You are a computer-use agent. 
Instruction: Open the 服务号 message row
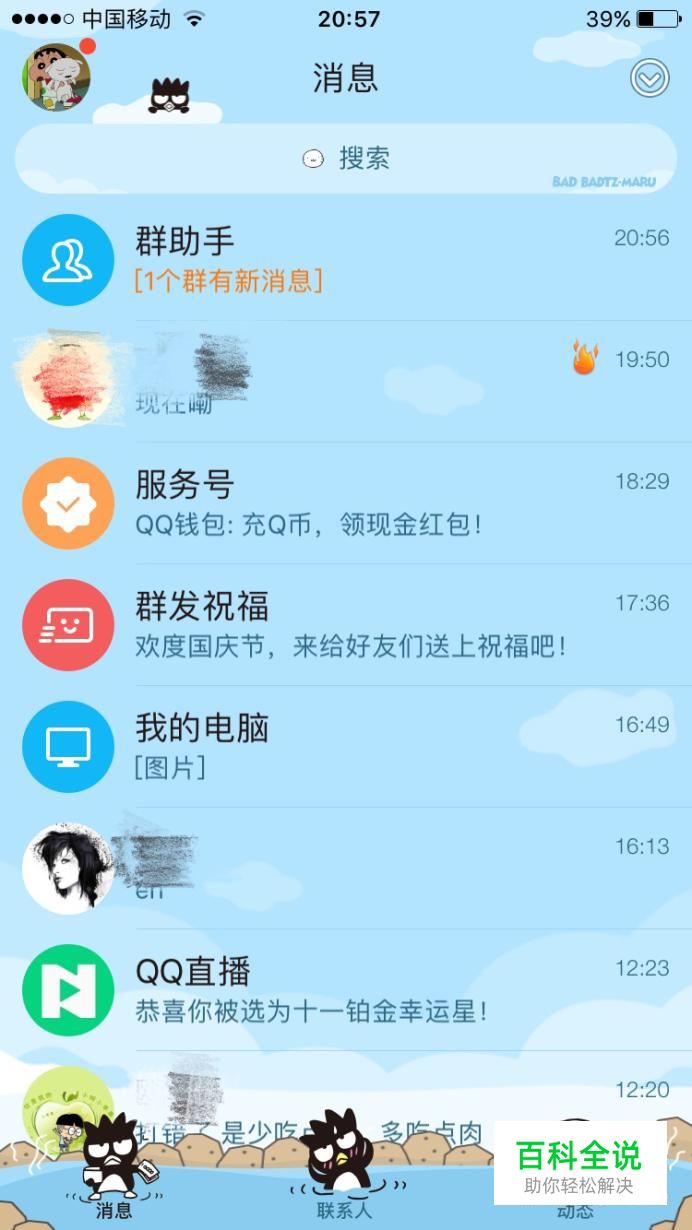(x=346, y=503)
